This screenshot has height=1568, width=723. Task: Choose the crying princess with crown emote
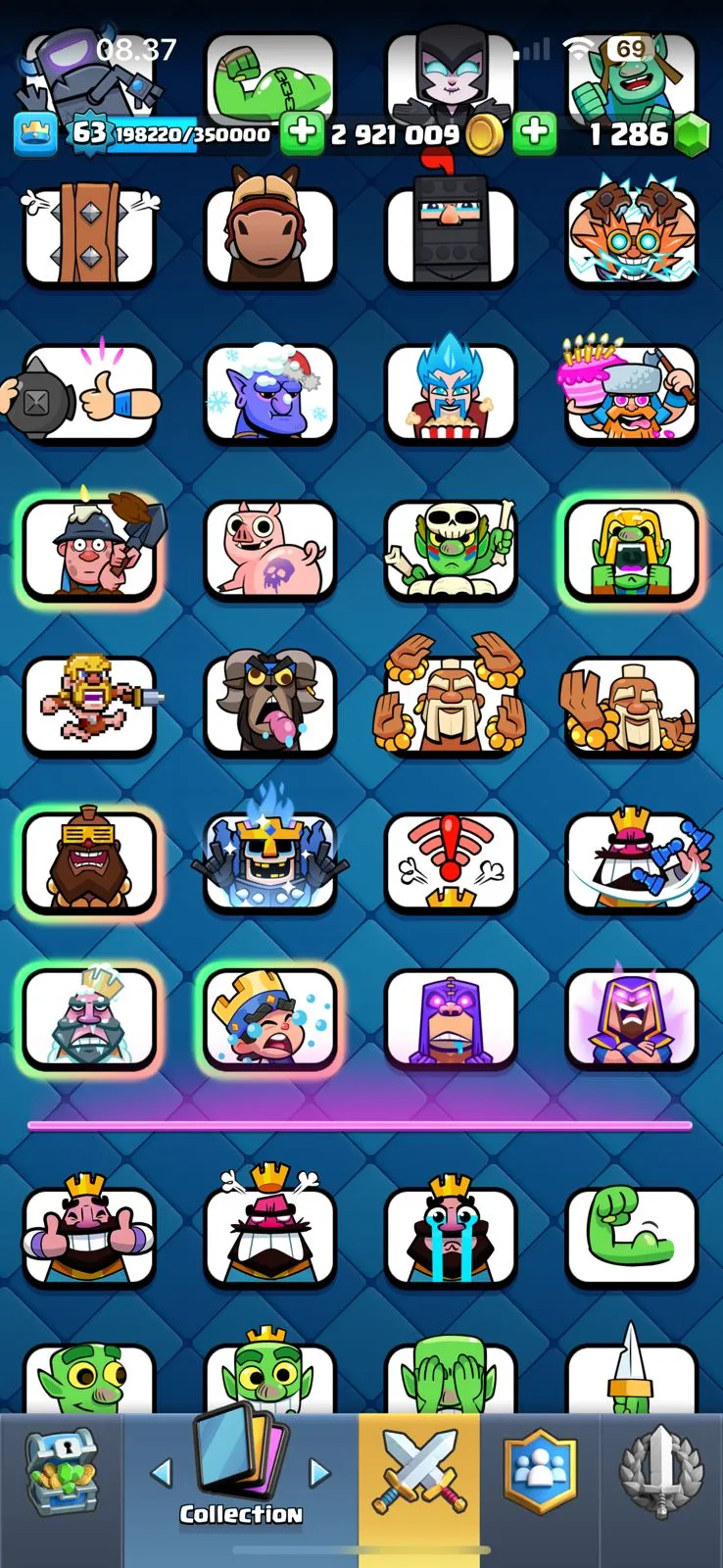(269, 1019)
